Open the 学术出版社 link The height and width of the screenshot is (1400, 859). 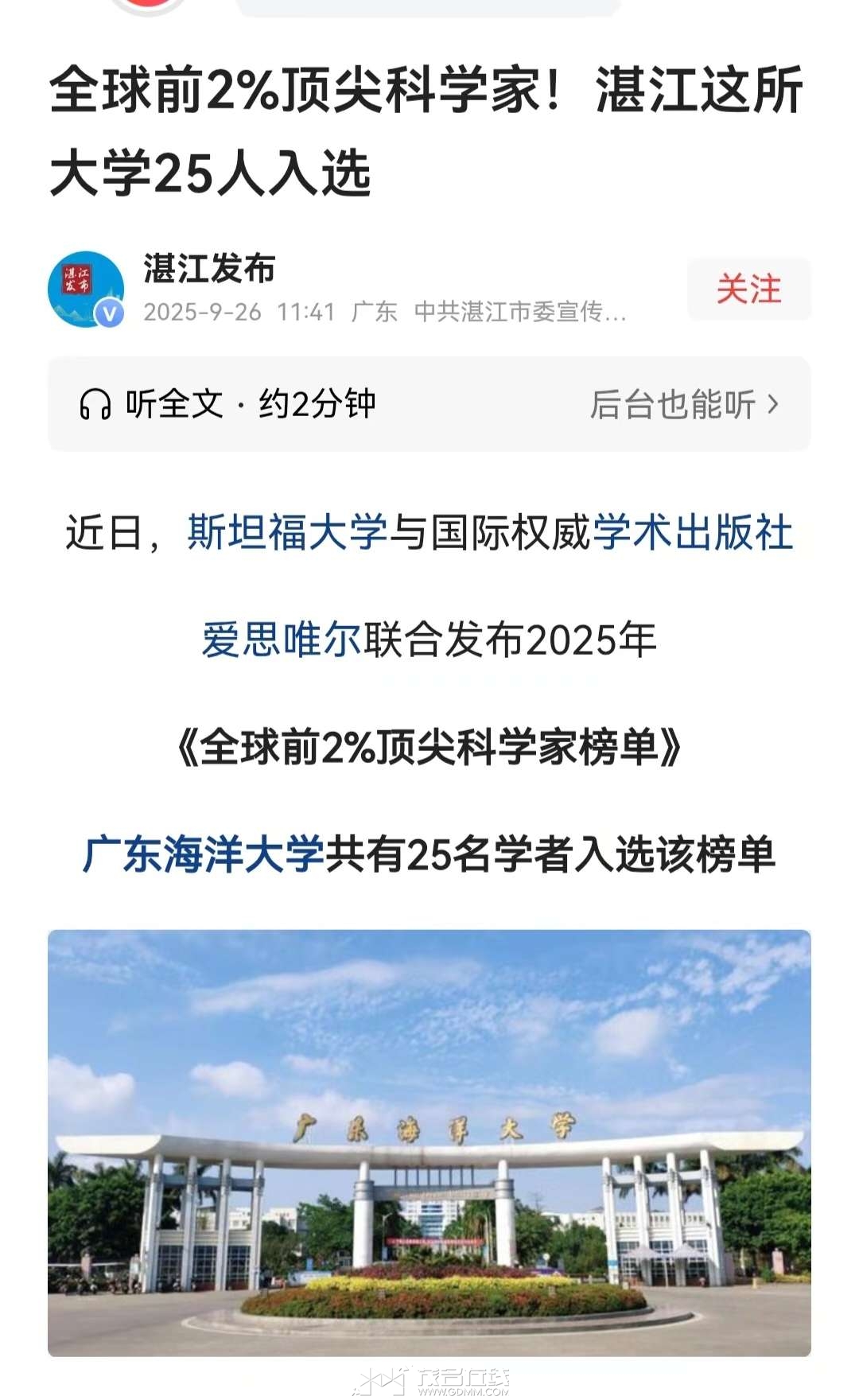(692, 532)
